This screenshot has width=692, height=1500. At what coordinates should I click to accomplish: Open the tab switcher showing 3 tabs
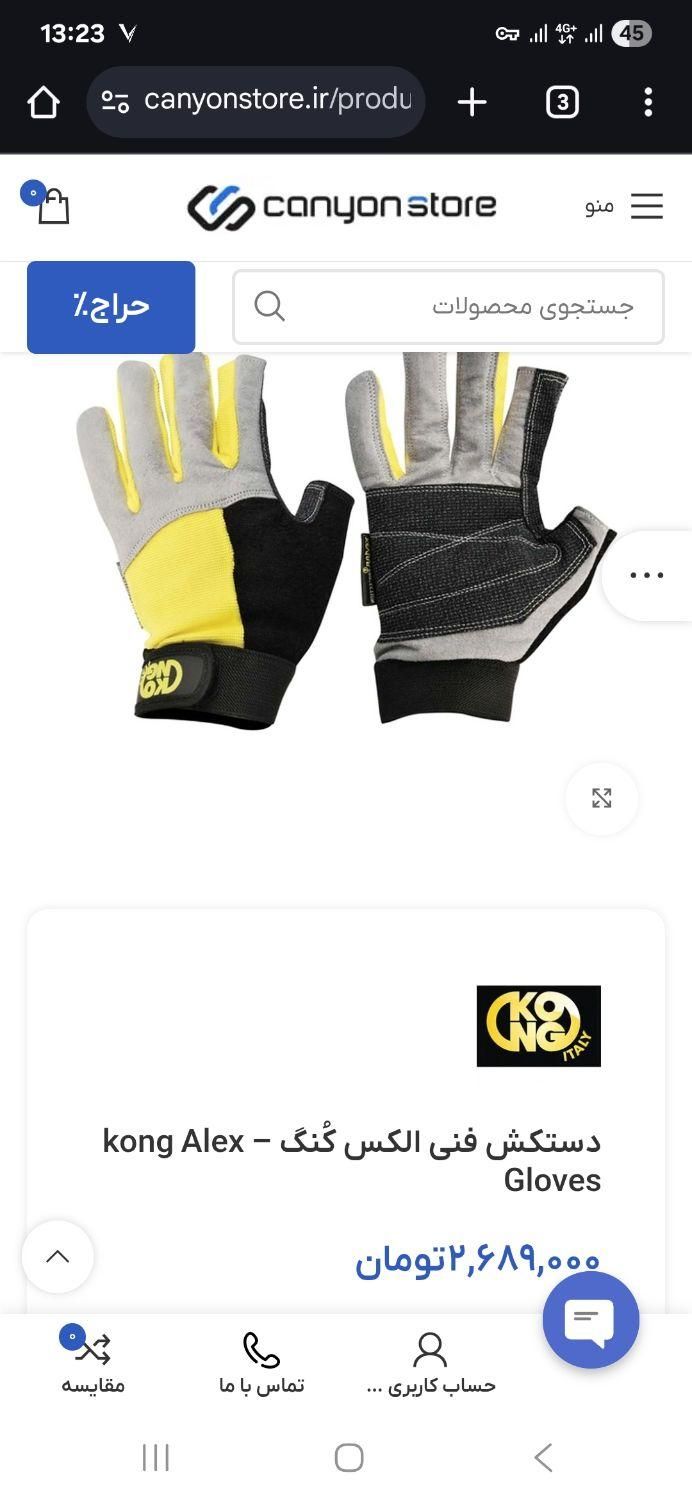click(562, 102)
